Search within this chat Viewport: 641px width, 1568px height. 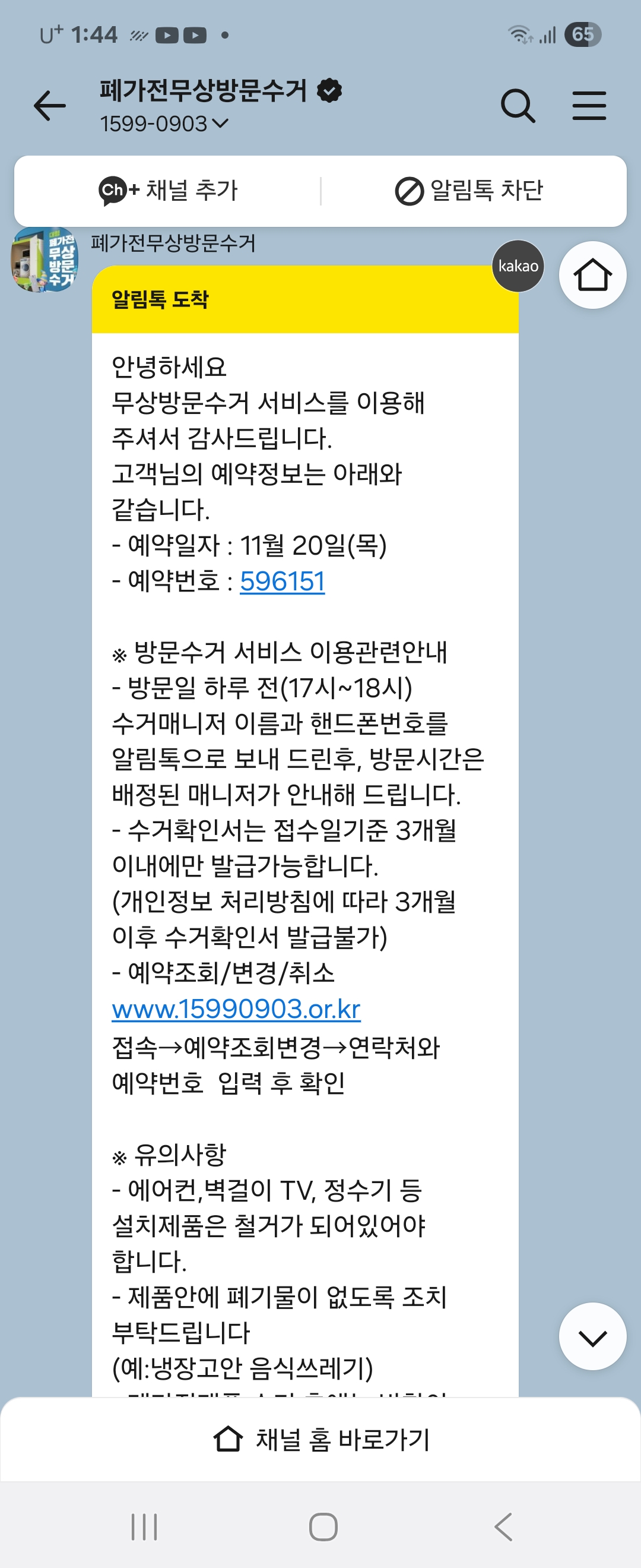(x=518, y=106)
